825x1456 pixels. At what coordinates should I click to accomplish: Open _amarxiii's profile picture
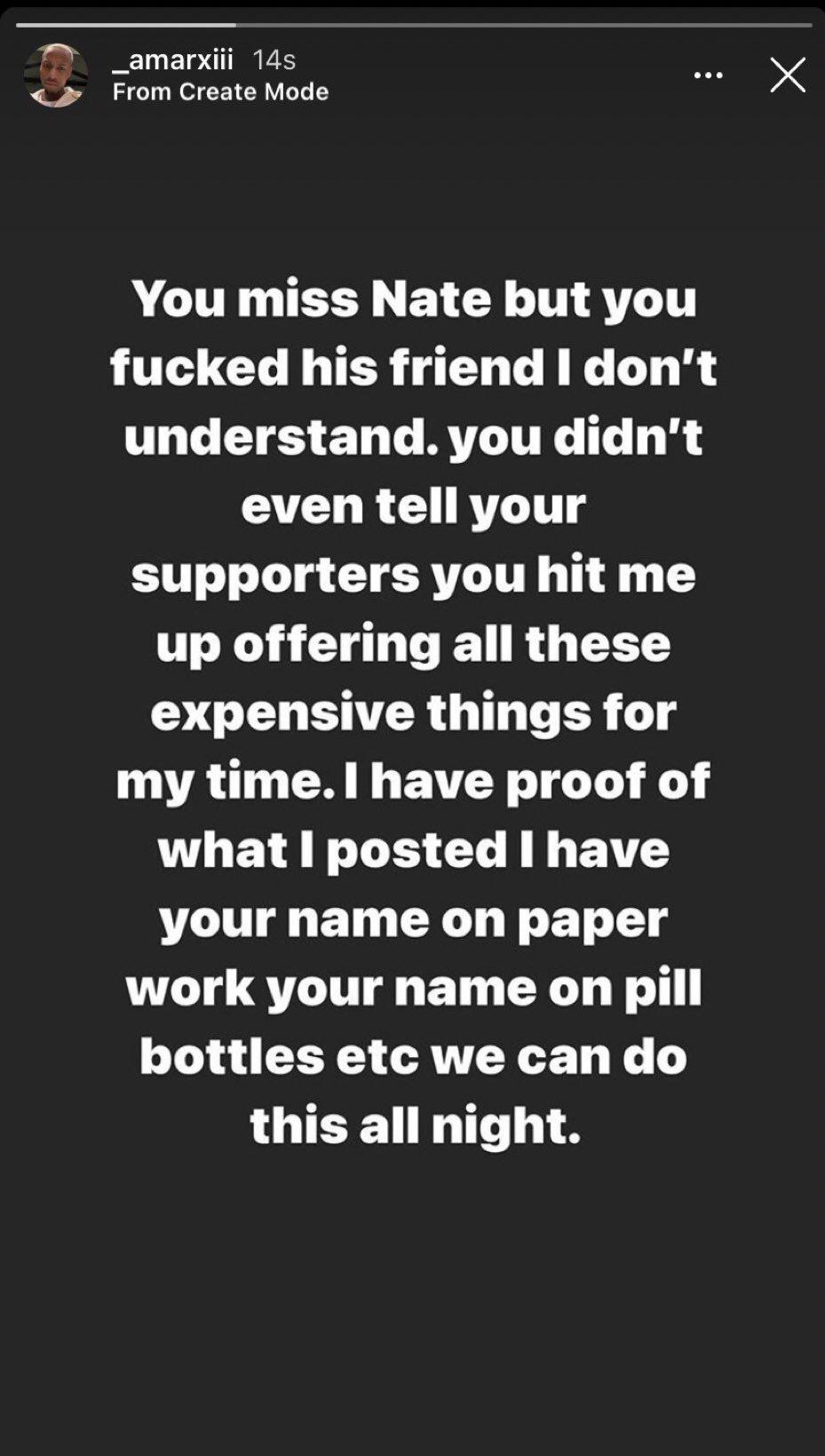pyautogui.click(x=55, y=76)
